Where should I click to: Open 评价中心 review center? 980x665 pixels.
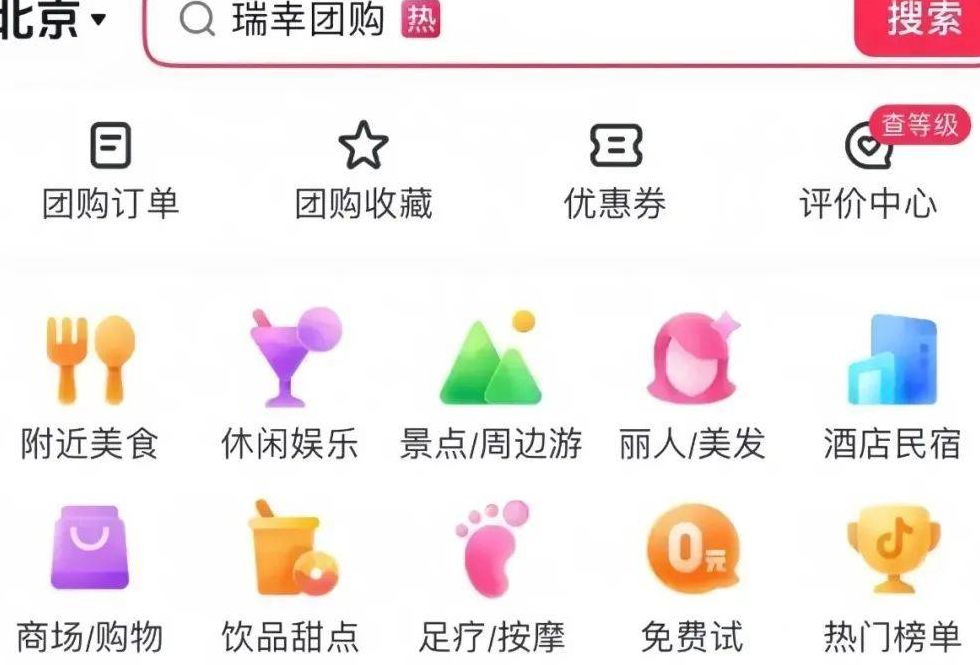(x=868, y=172)
